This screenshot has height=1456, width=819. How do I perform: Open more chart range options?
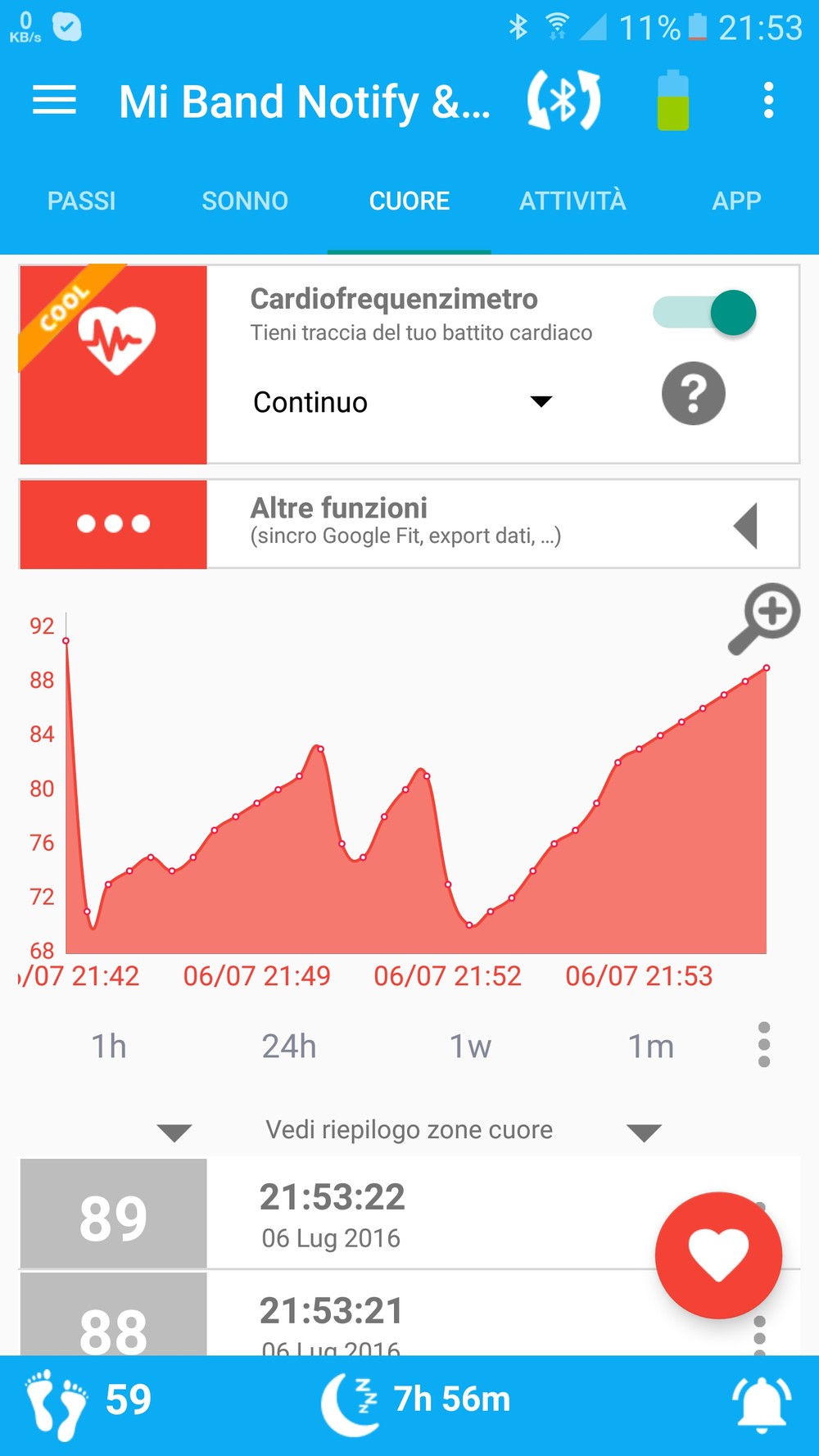pos(763,1045)
